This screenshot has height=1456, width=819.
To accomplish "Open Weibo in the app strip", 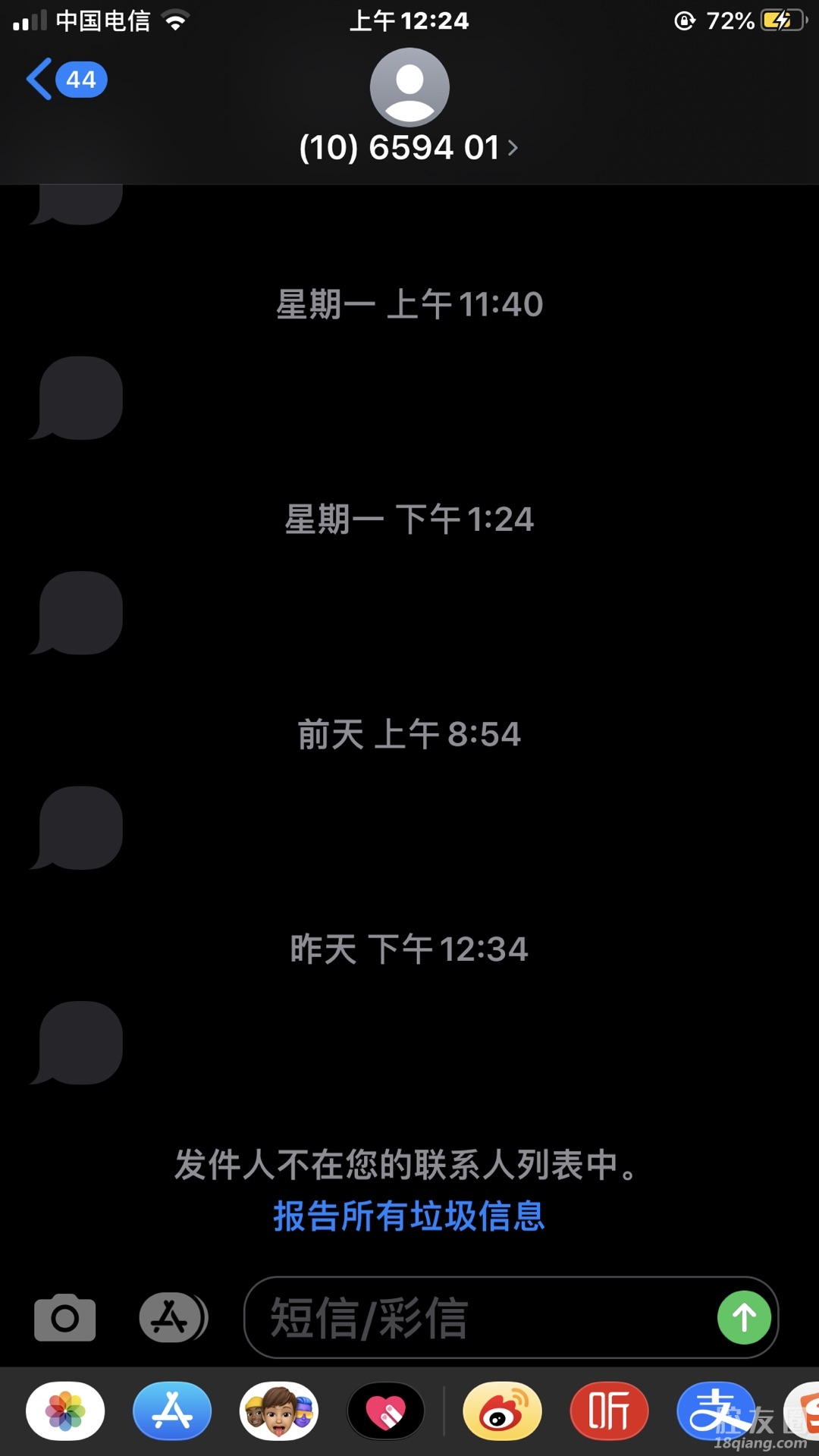I will [502, 1411].
